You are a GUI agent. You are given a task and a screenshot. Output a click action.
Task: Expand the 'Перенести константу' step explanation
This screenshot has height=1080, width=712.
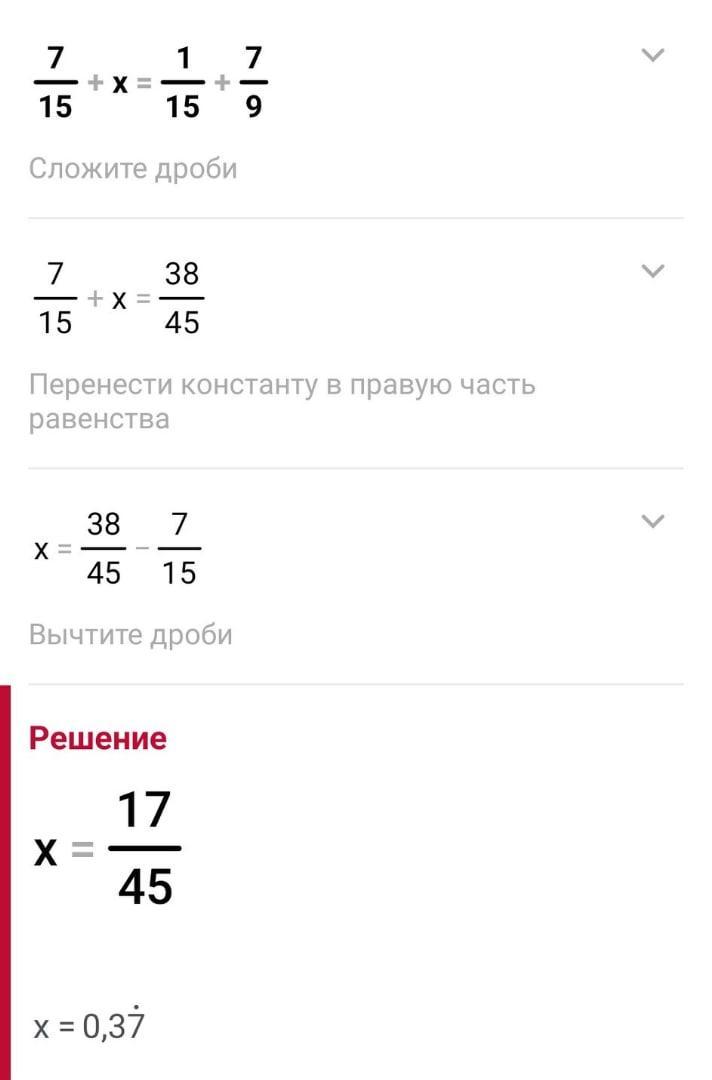coord(652,271)
